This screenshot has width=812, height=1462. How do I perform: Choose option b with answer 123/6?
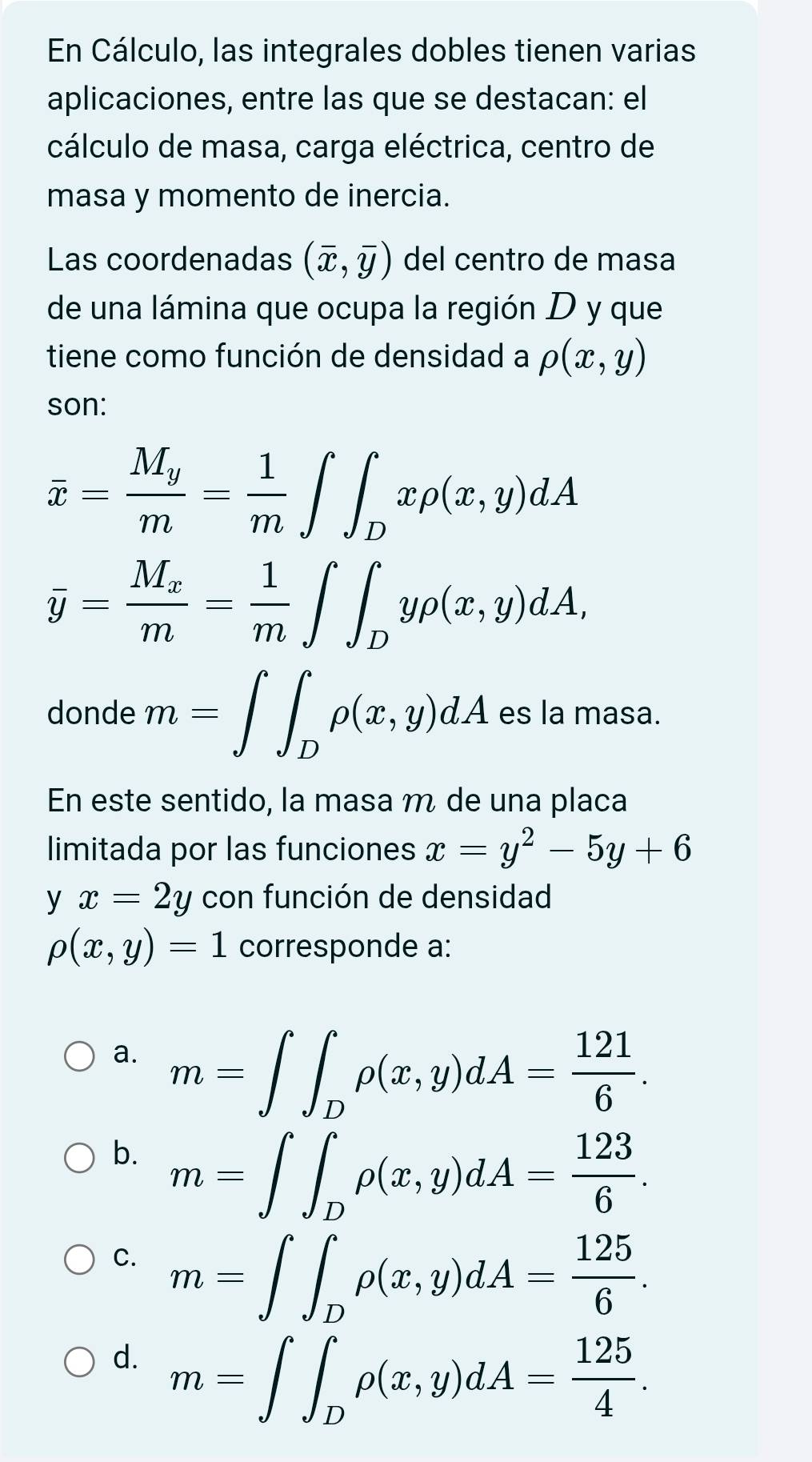point(79,1157)
